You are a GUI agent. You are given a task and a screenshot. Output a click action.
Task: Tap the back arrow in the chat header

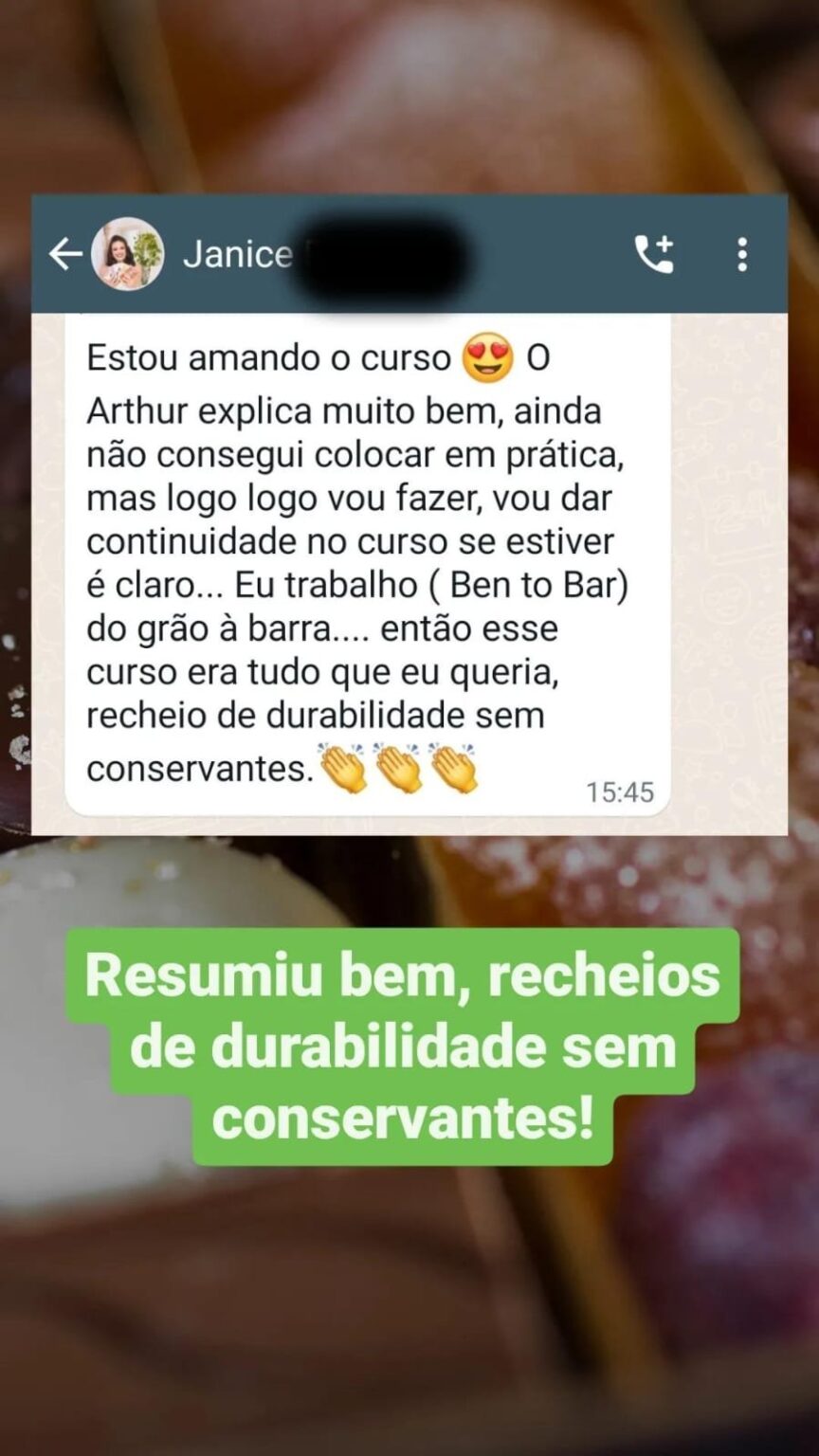coord(64,253)
